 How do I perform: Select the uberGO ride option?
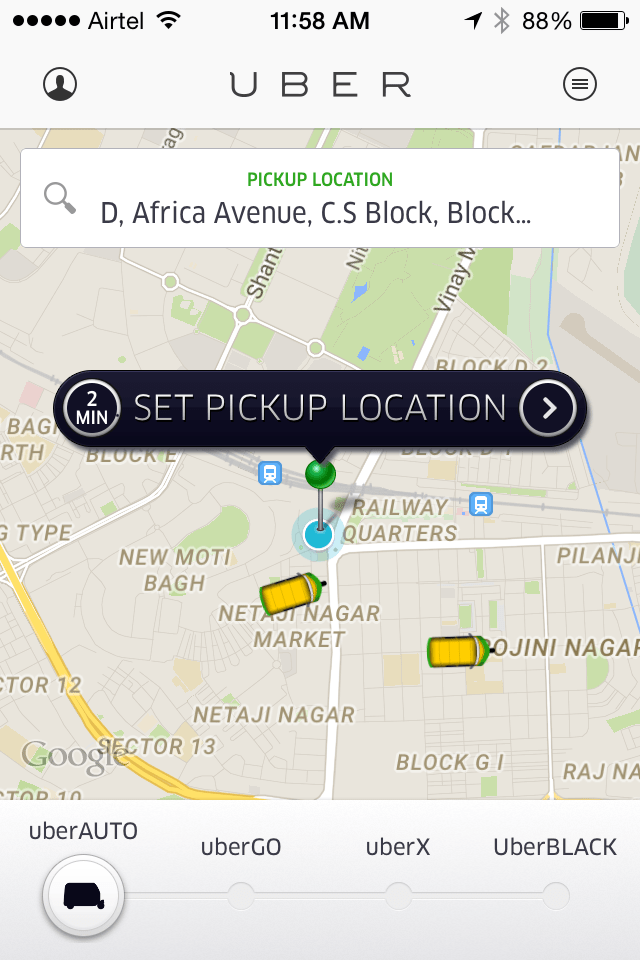241,894
